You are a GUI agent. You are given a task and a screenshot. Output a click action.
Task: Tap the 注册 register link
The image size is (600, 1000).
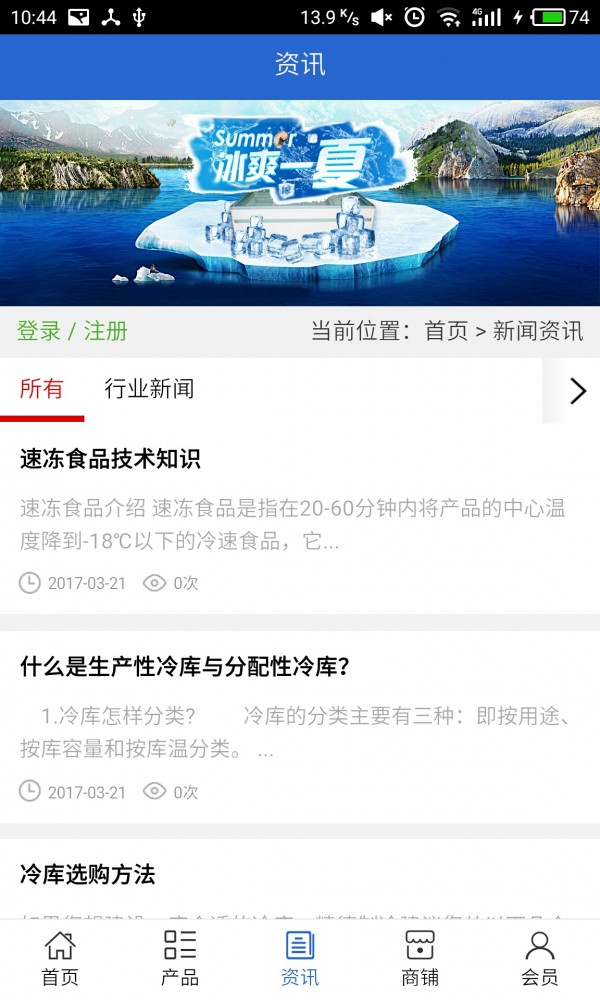click(x=105, y=331)
